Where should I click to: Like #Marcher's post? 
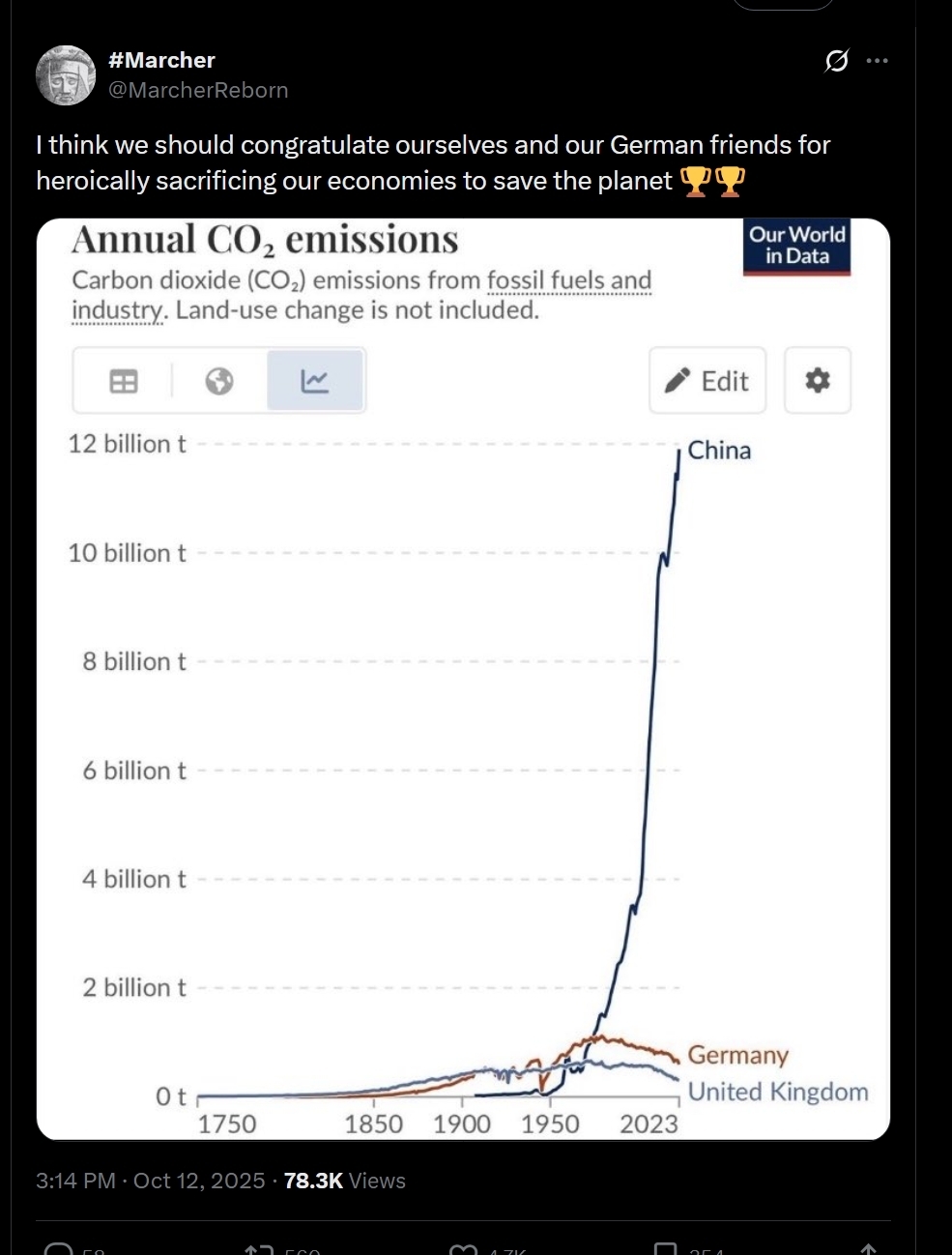point(464,1249)
